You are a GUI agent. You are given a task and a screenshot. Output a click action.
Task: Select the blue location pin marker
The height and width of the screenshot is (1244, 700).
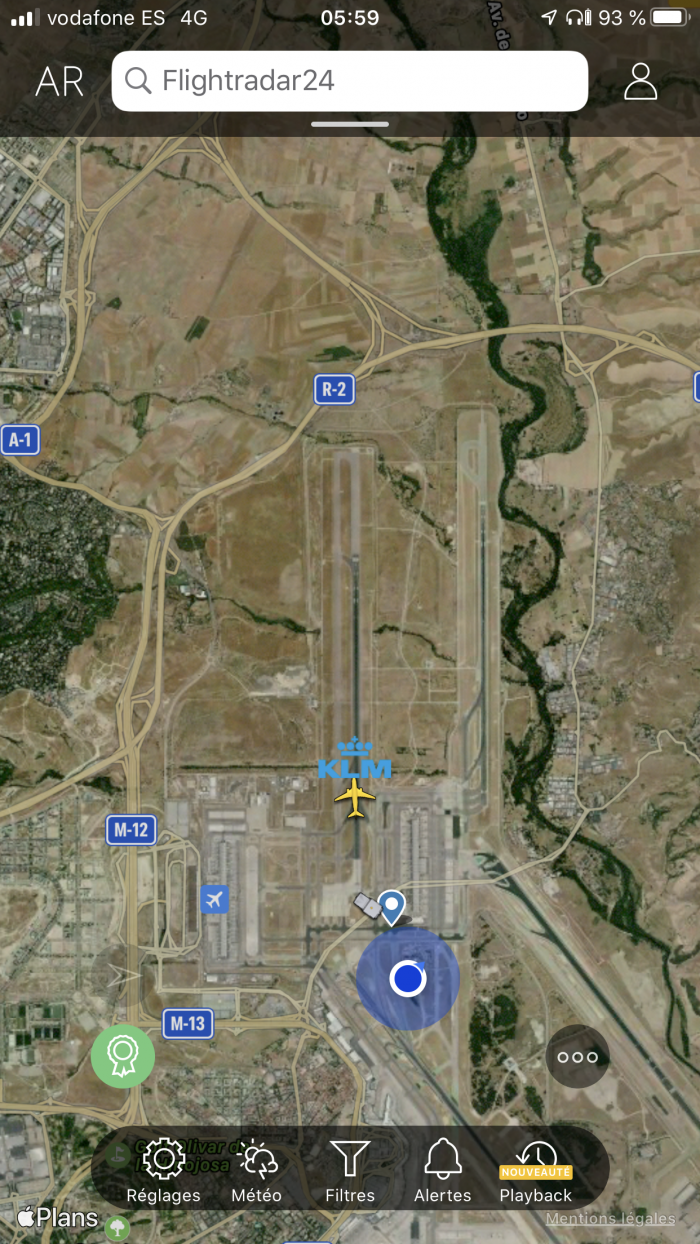tap(392, 906)
